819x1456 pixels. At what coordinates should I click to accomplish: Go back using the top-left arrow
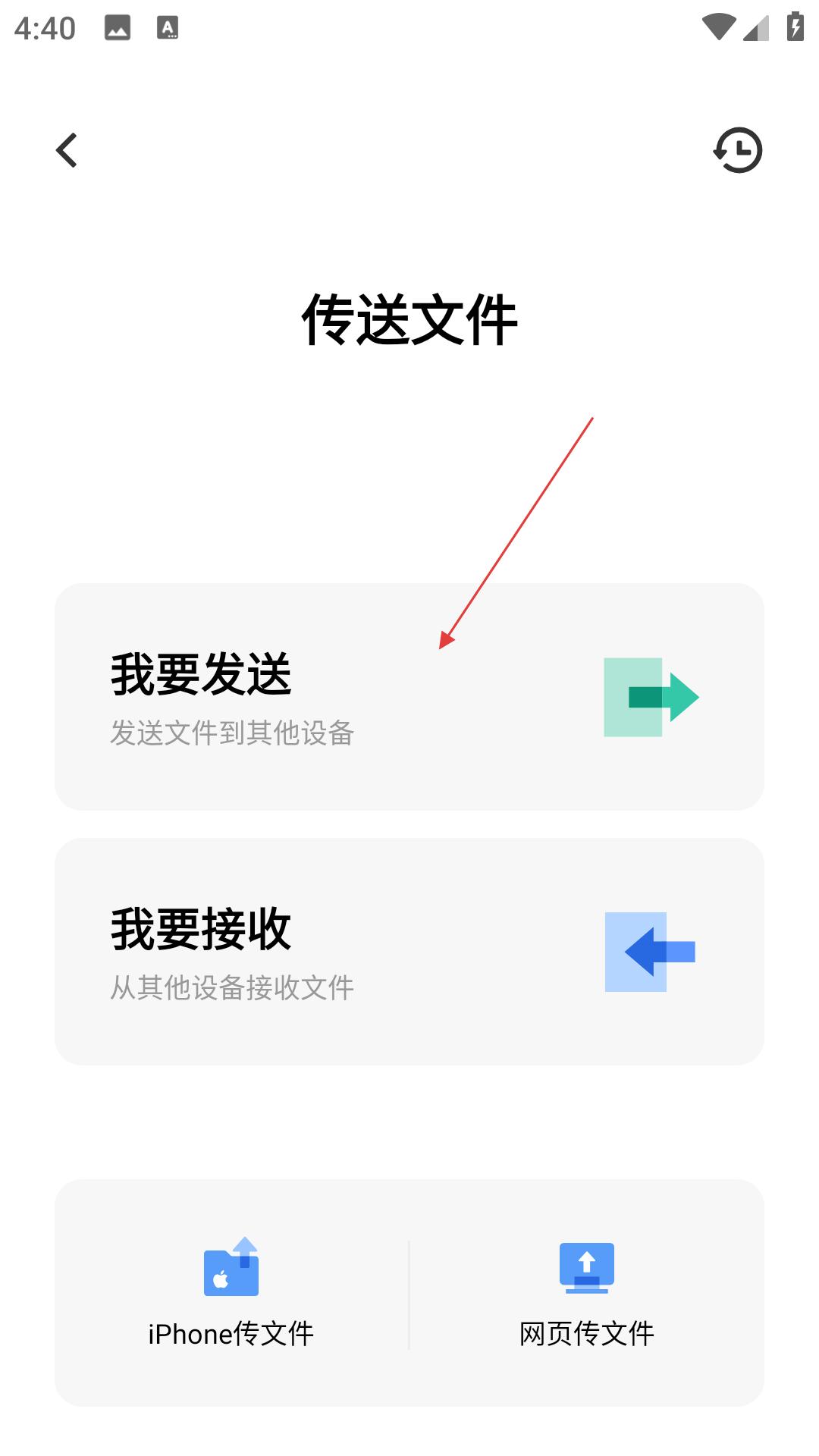[67, 150]
